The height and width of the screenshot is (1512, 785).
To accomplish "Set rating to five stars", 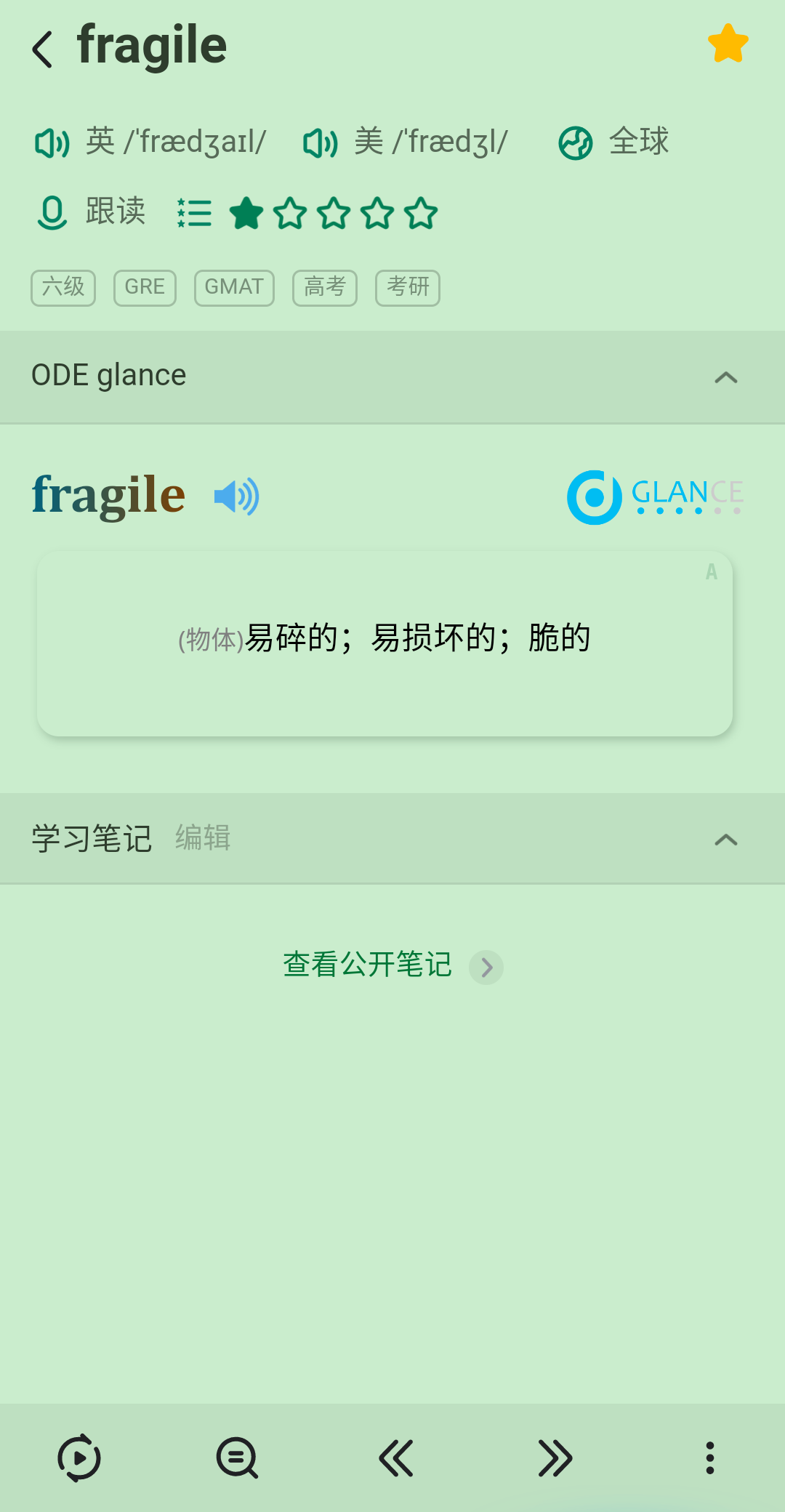I will 421,214.
